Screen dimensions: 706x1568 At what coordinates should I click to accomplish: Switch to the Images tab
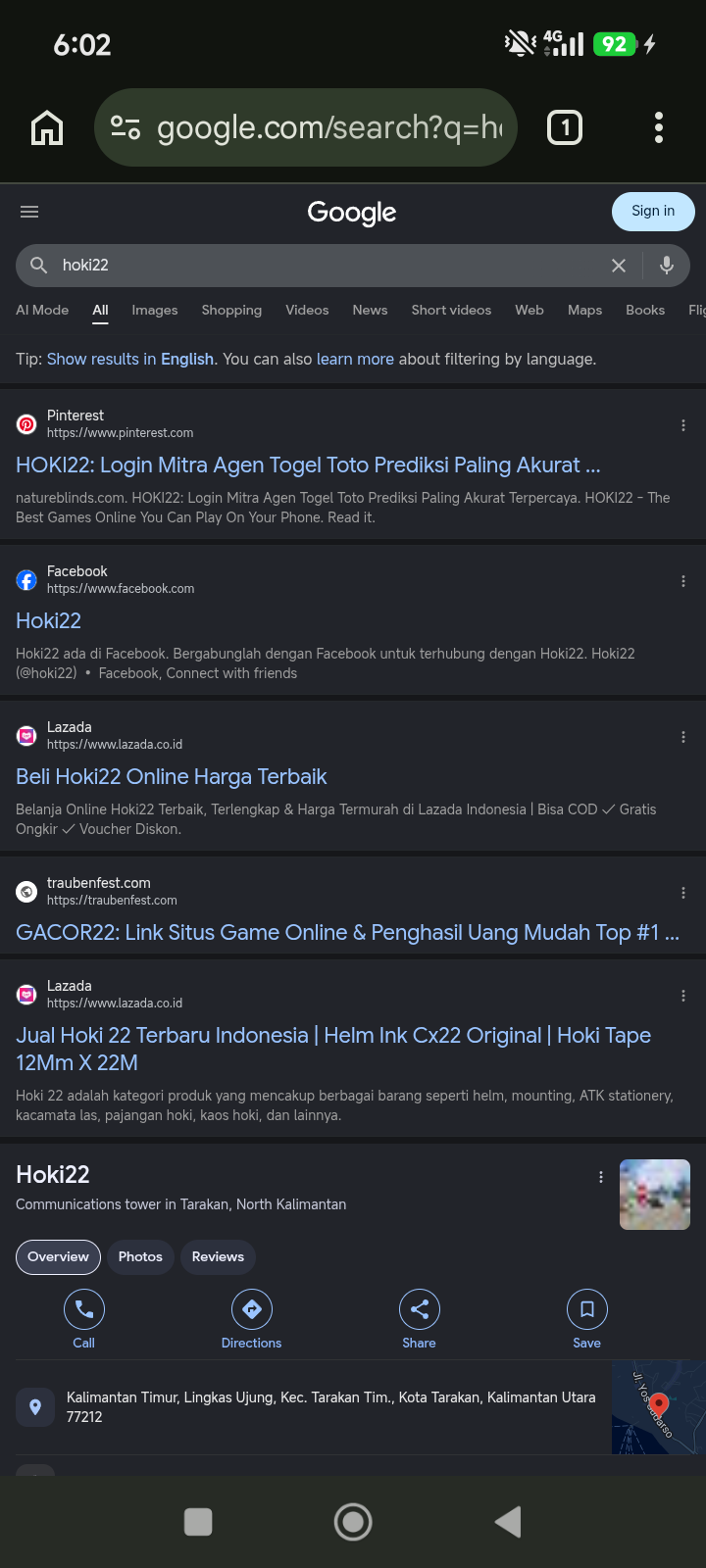[x=155, y=310]
